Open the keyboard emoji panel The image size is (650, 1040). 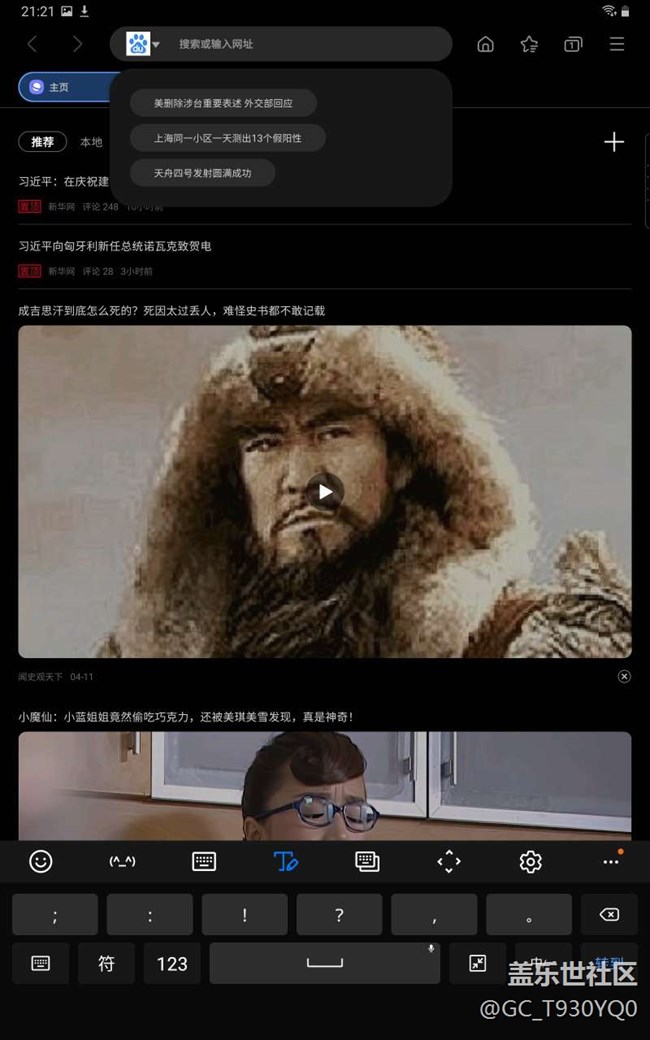[x=40, y=861]
